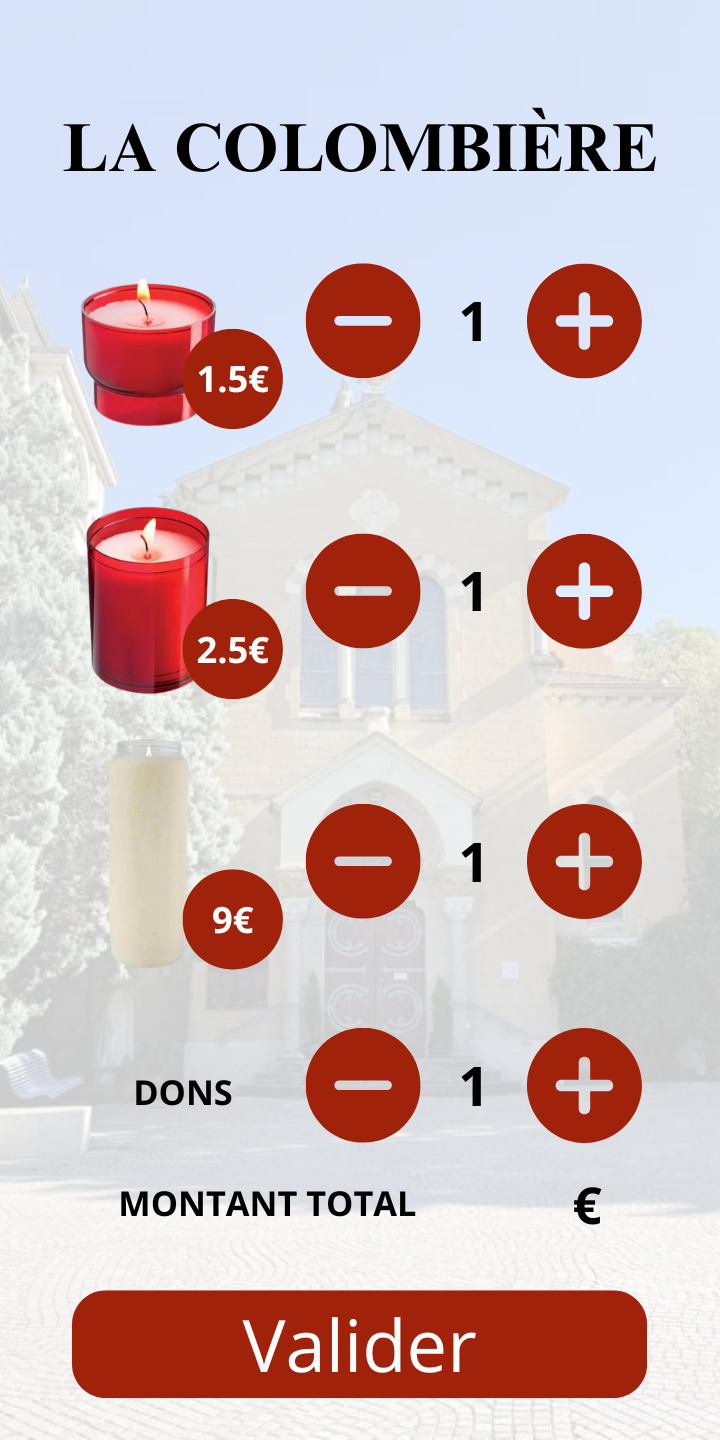Decrease quantity of the 2.5€ candle

[363, 591]
